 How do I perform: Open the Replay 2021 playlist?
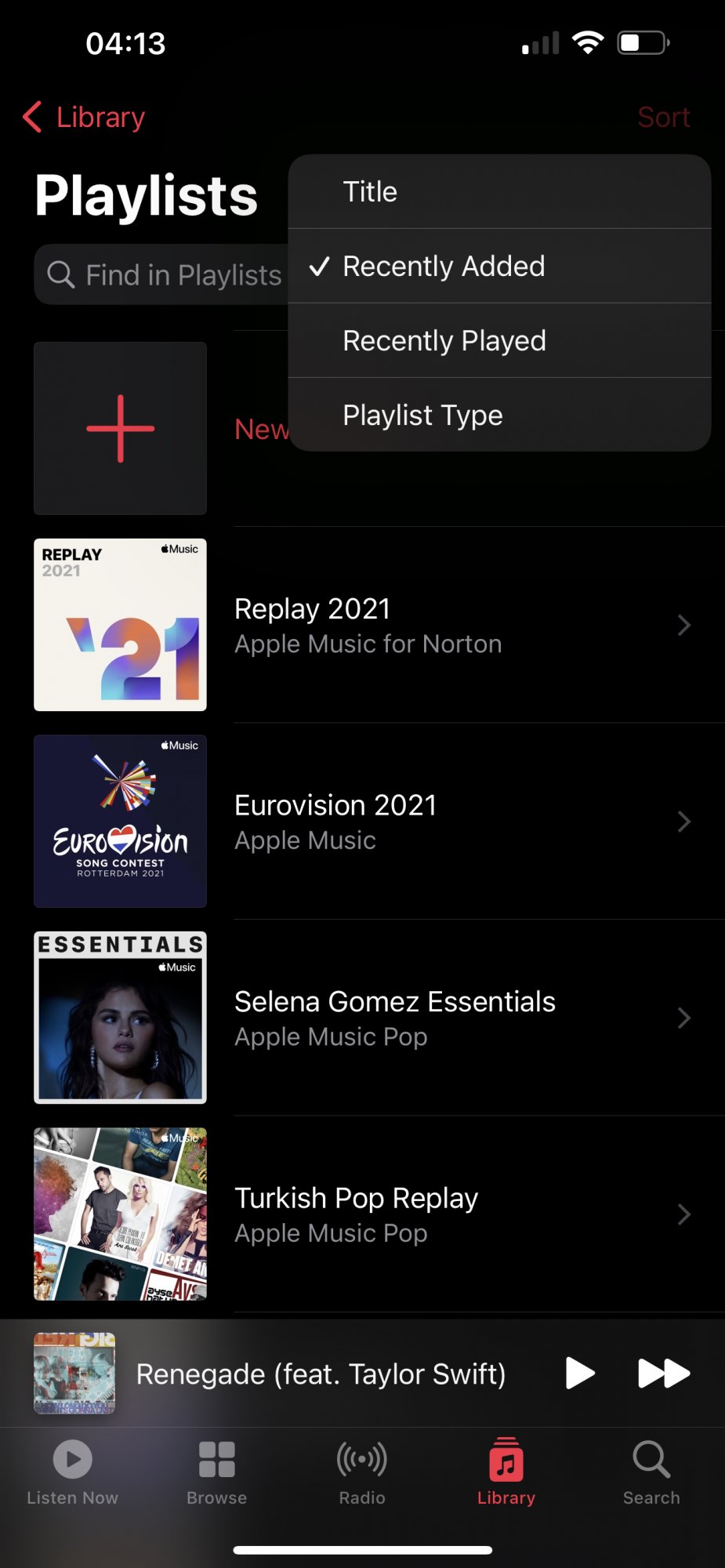pyautogui.click(x=462, y=625)
